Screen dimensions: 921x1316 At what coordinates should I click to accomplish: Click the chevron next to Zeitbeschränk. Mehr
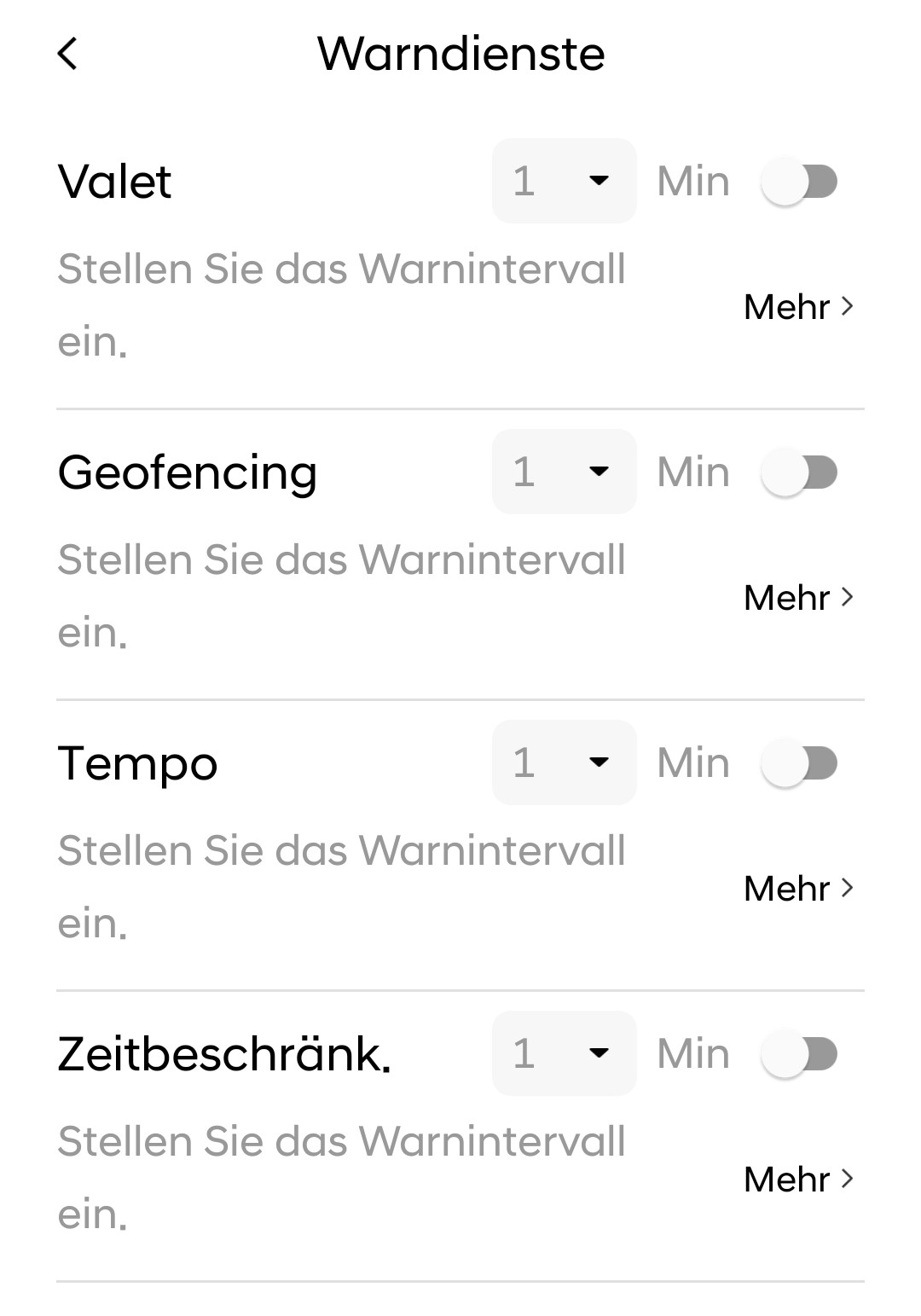pyautogui.click(x=849, y=1180)
